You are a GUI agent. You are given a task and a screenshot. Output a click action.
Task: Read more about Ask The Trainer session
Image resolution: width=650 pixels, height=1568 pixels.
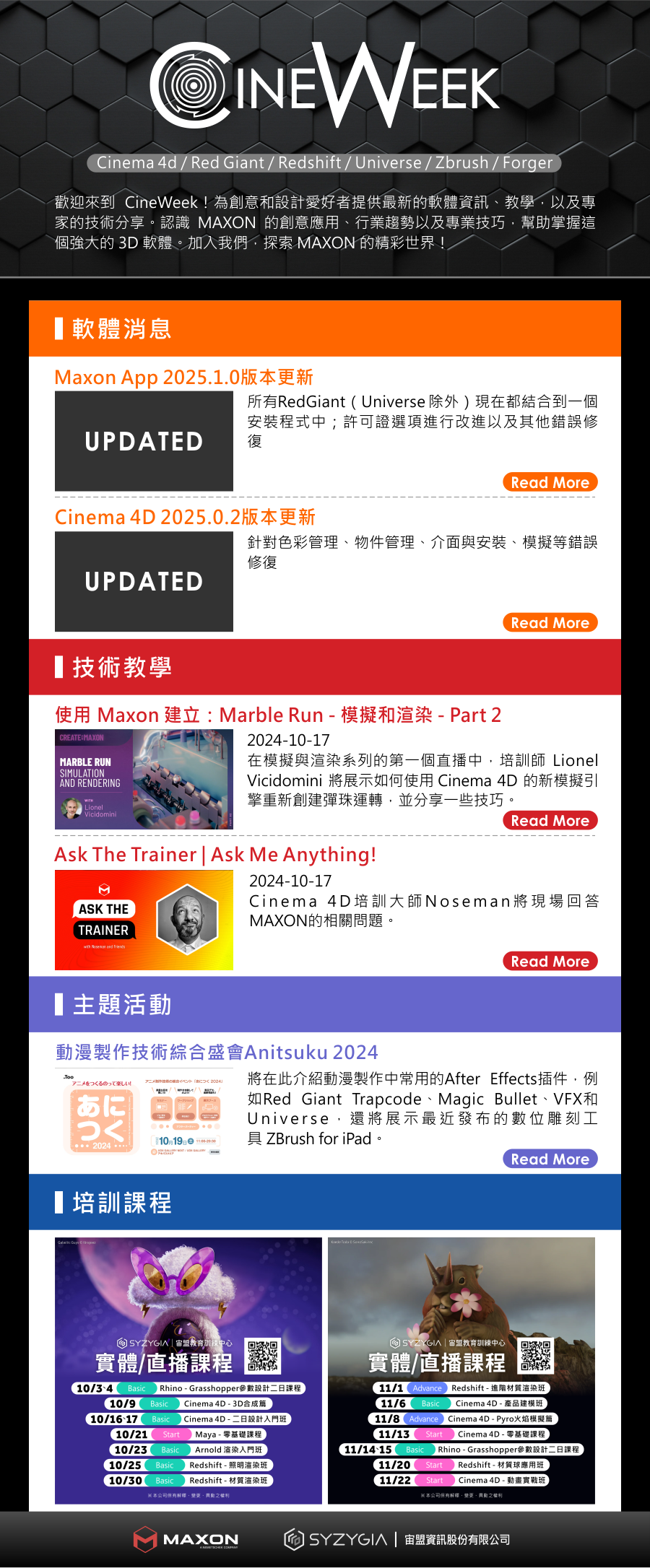click(550, 961)
